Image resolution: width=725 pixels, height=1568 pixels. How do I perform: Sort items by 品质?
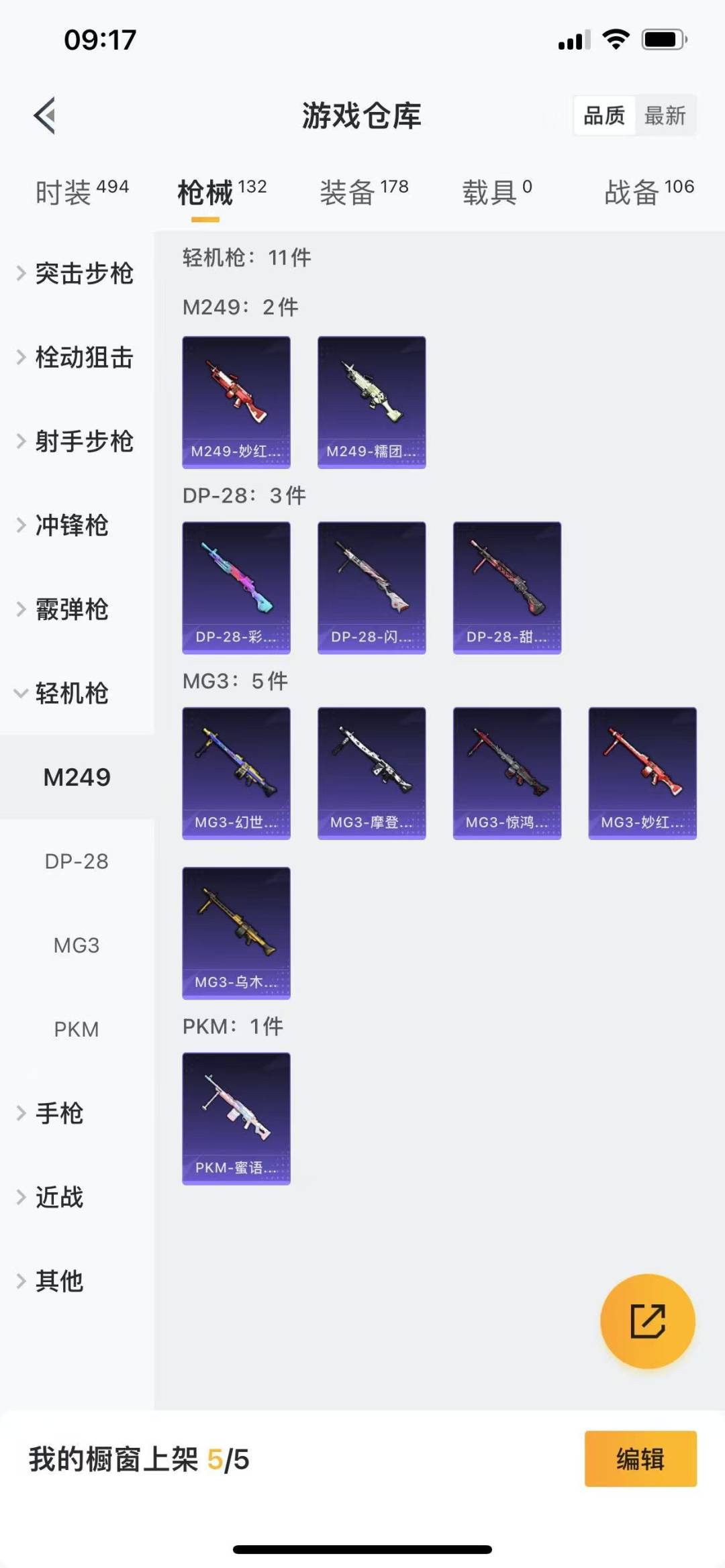(x=604, y=115)
